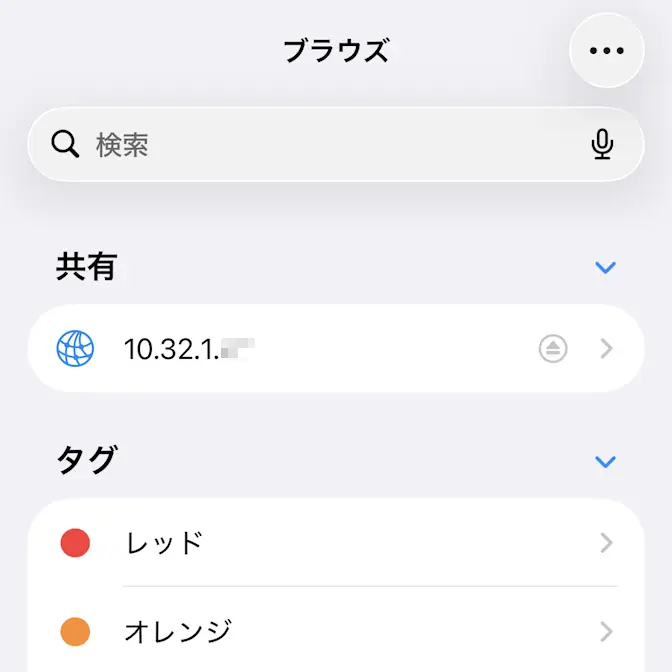
Task: Collapse the 共有 section
Action: pos(605,268)
